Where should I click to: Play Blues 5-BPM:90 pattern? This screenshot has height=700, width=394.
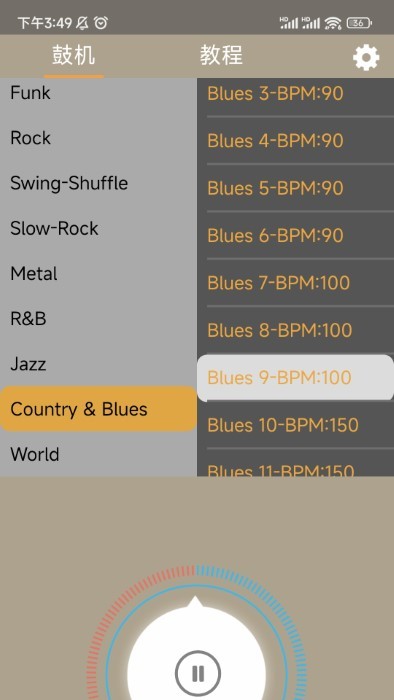(295, 188)
